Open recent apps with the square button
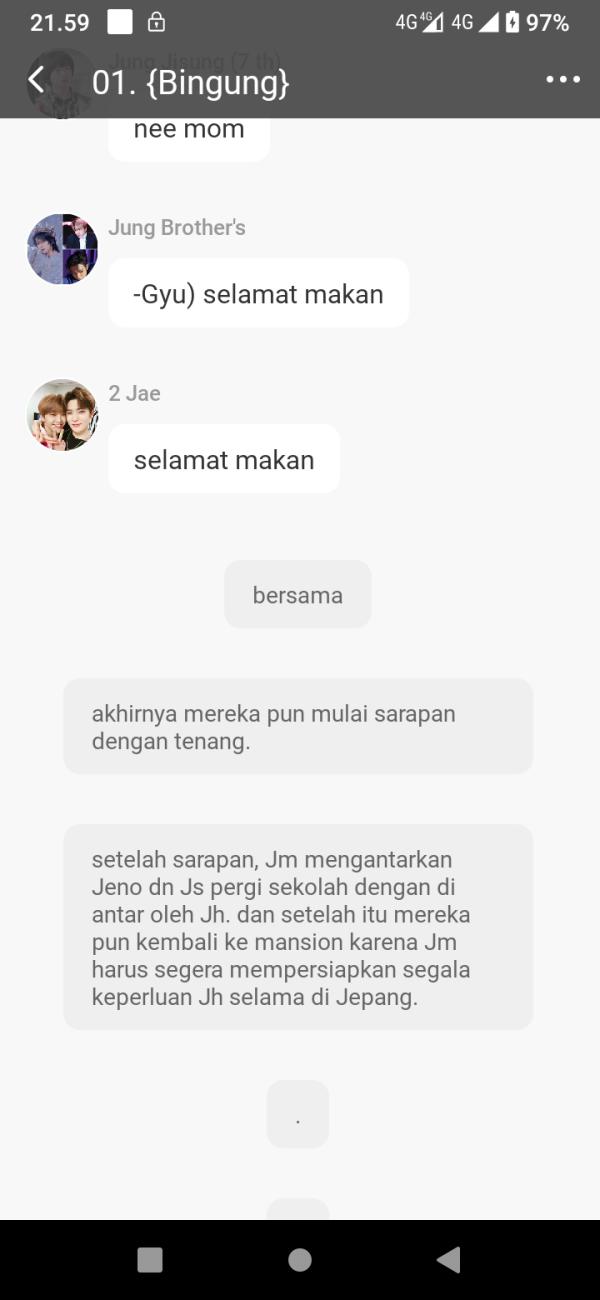The width and height of the screenshot is (600, 1300). (150, 1260)
